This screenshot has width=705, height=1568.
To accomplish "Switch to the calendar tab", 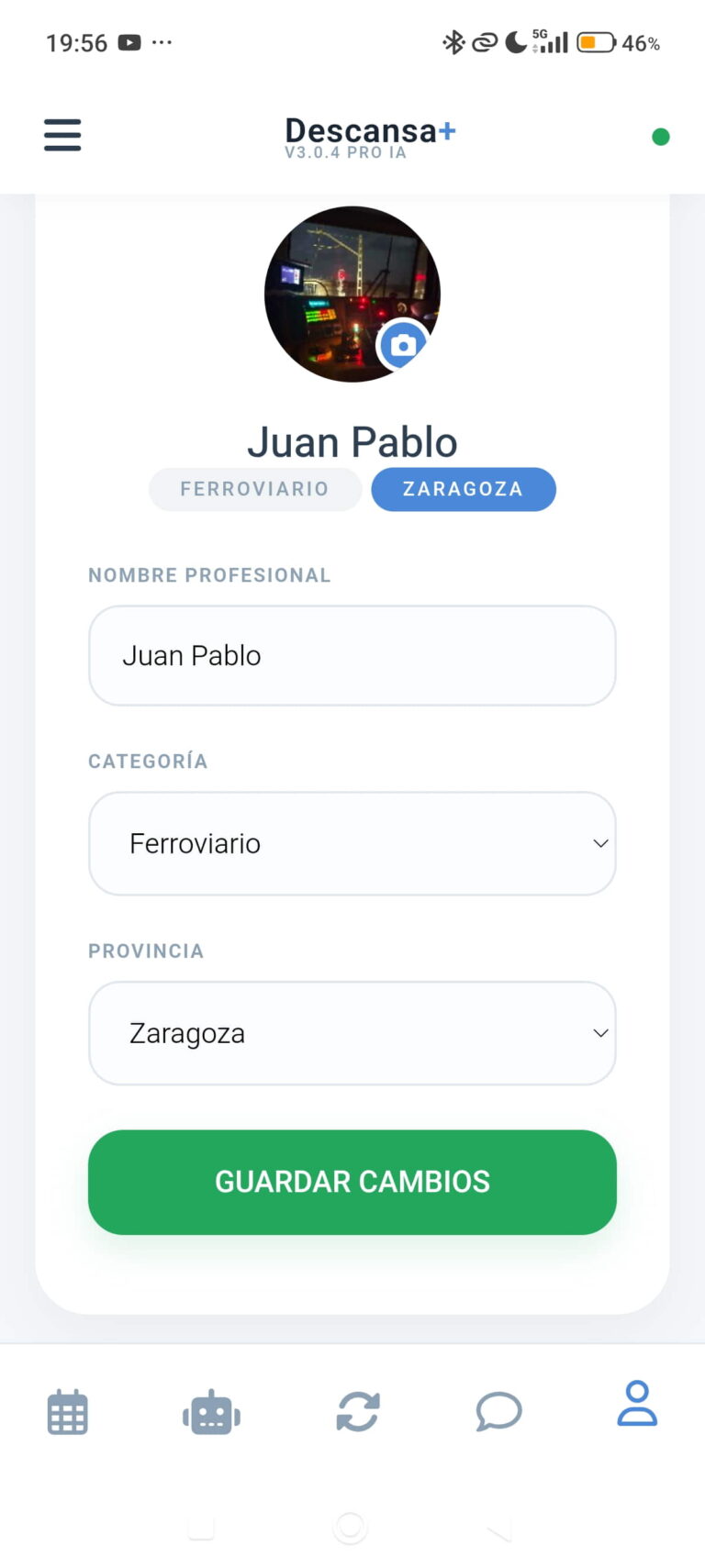I will (x=68, y=1411).
